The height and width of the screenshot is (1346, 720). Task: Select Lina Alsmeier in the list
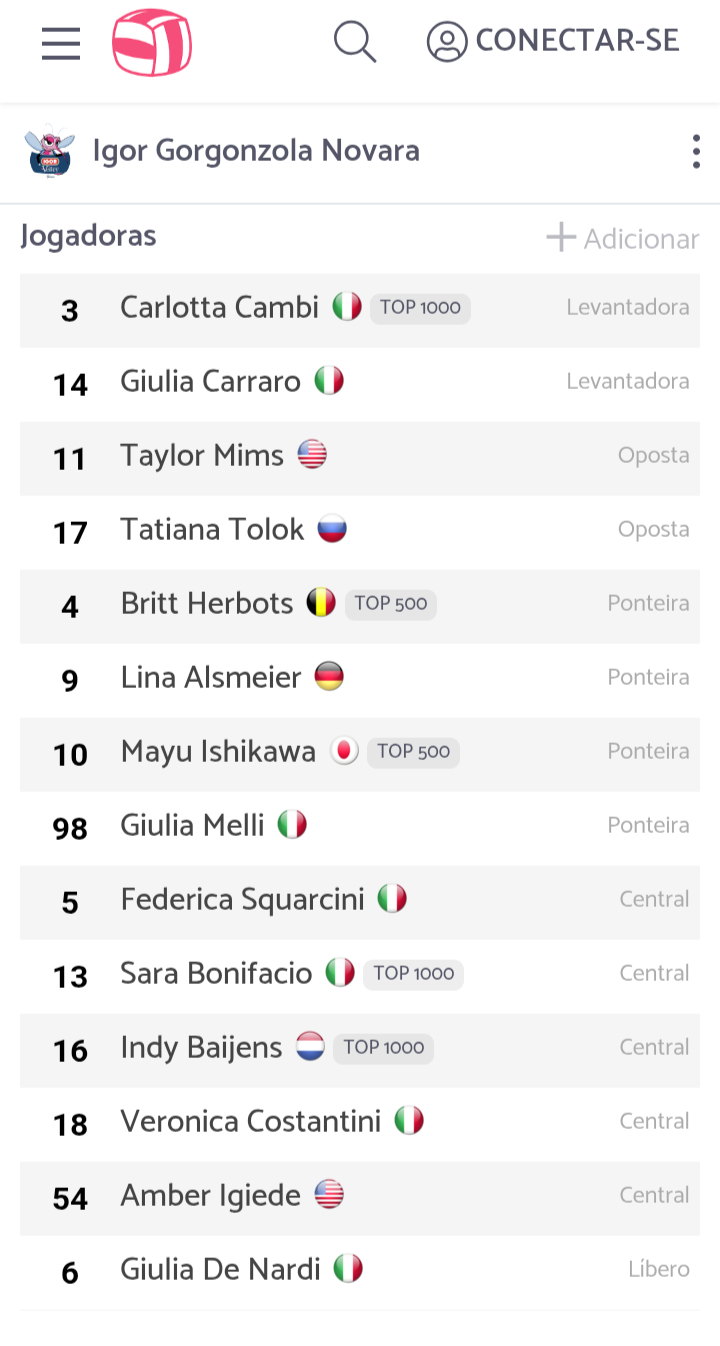[x=210, y=678]
